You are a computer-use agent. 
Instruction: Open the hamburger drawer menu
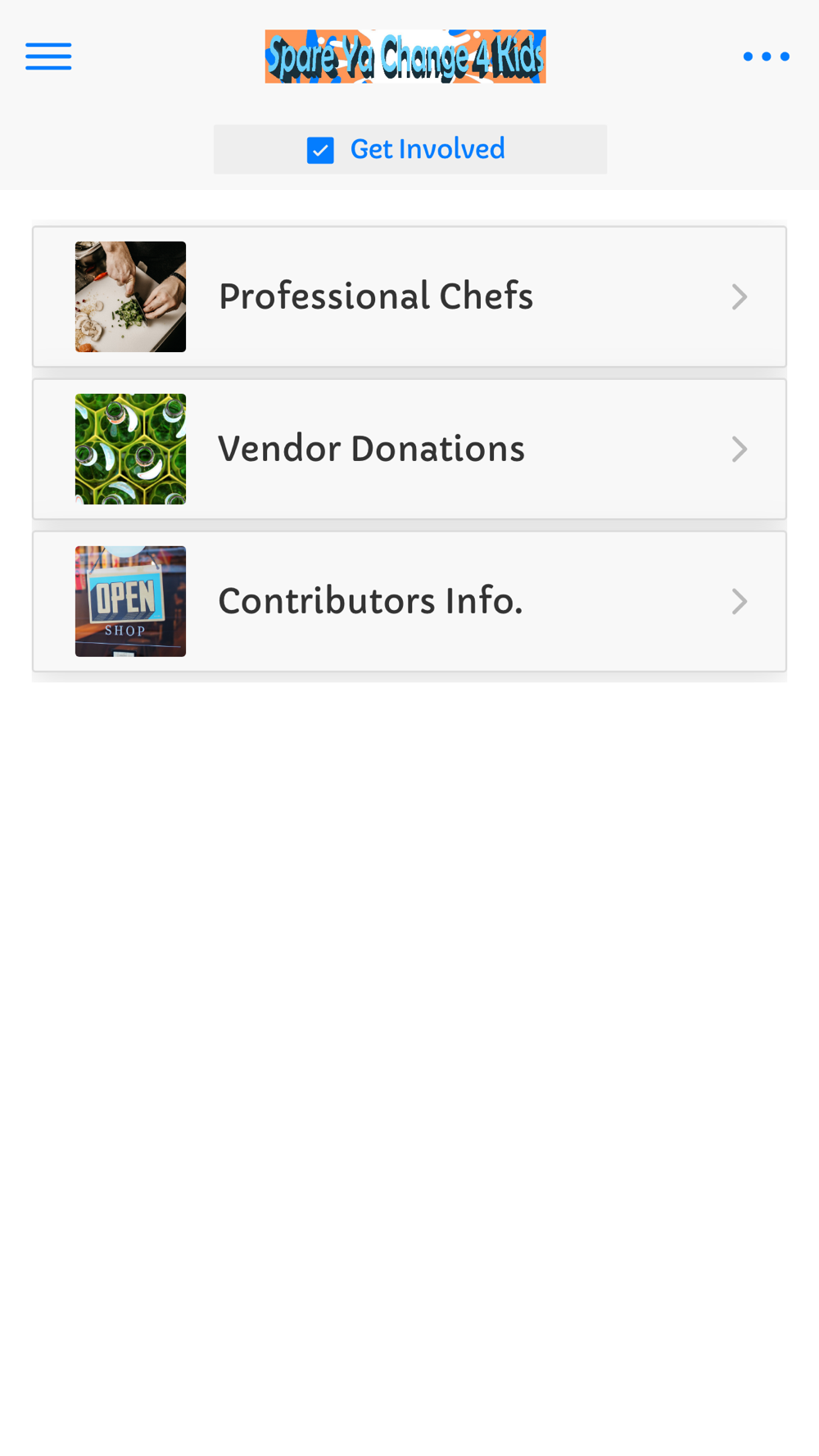tap(48, 57)
